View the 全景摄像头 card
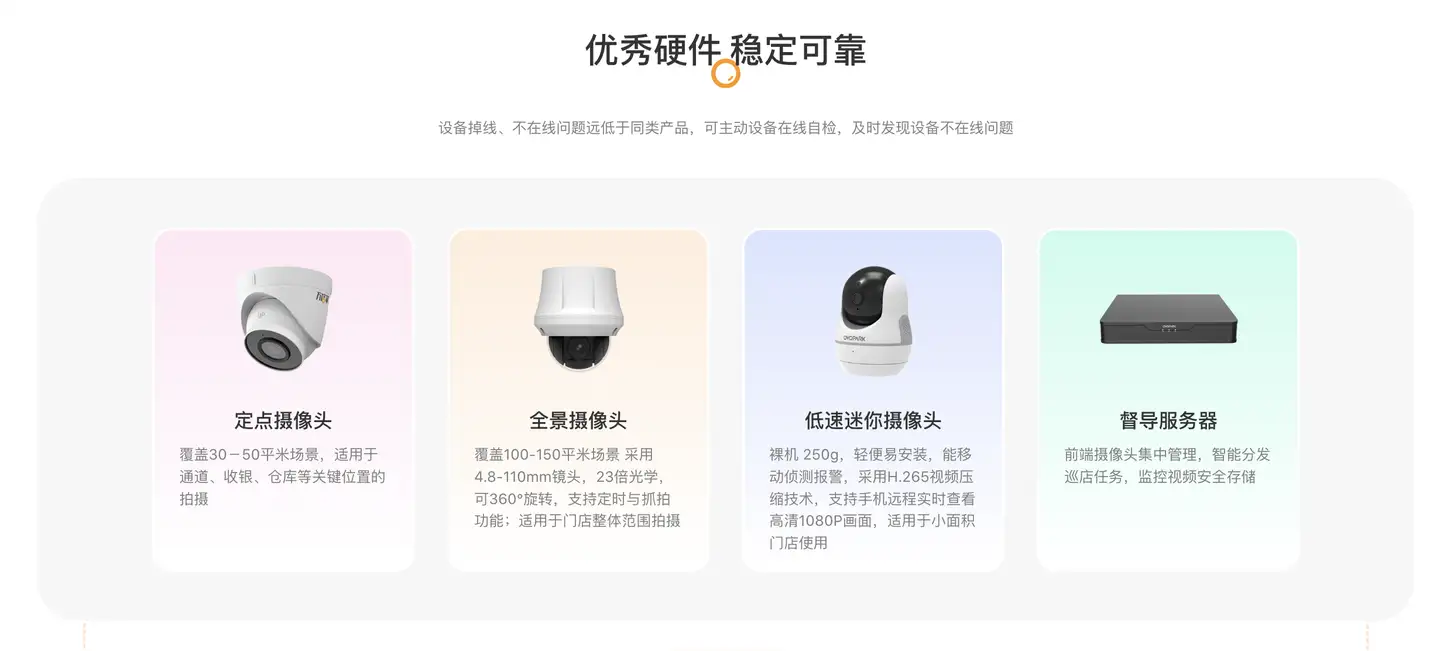The width and height of the screenshot is (1440, 651). coord(578,400)
